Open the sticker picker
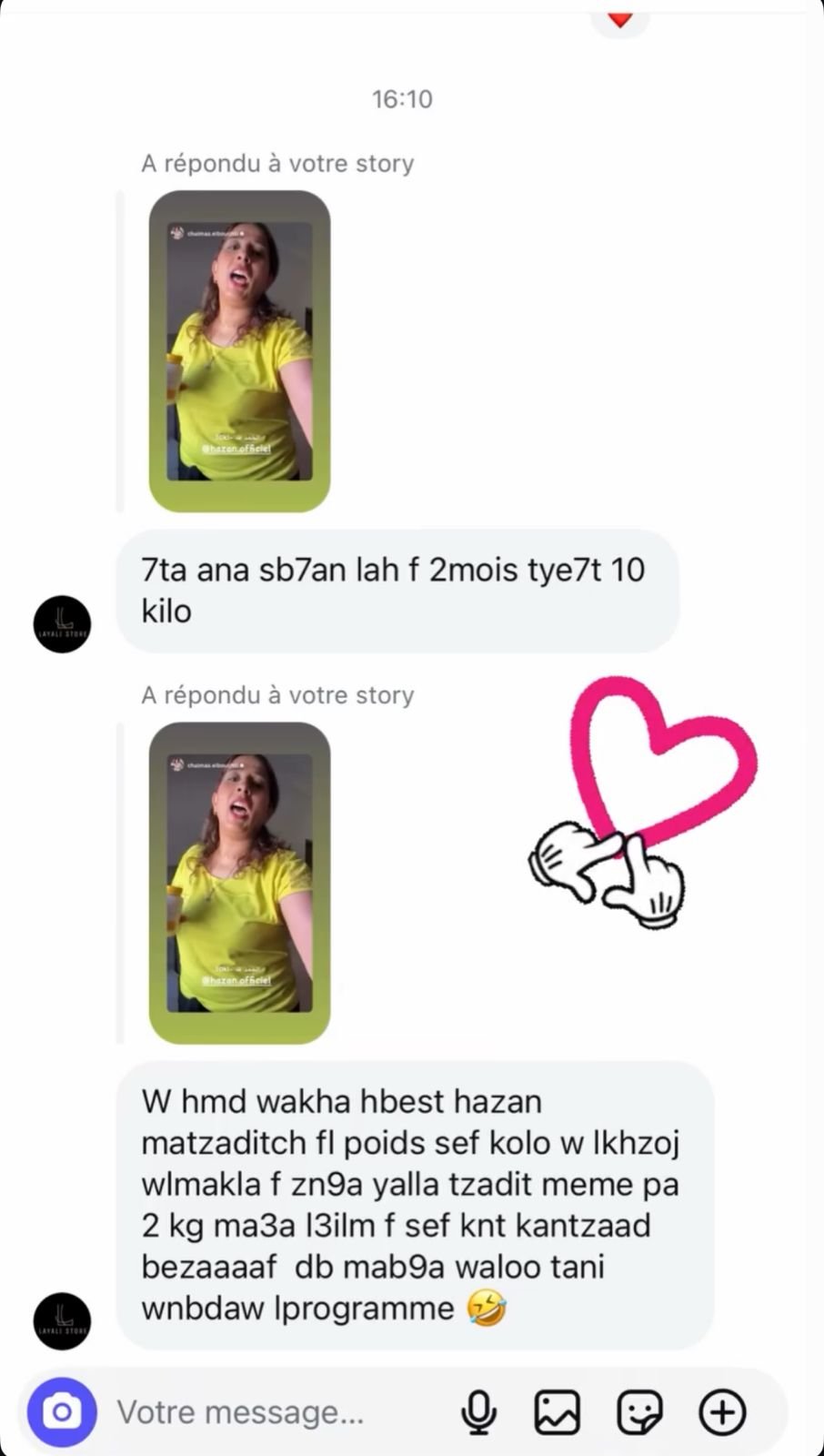The image size is (824, 1456). (639, 1412)
